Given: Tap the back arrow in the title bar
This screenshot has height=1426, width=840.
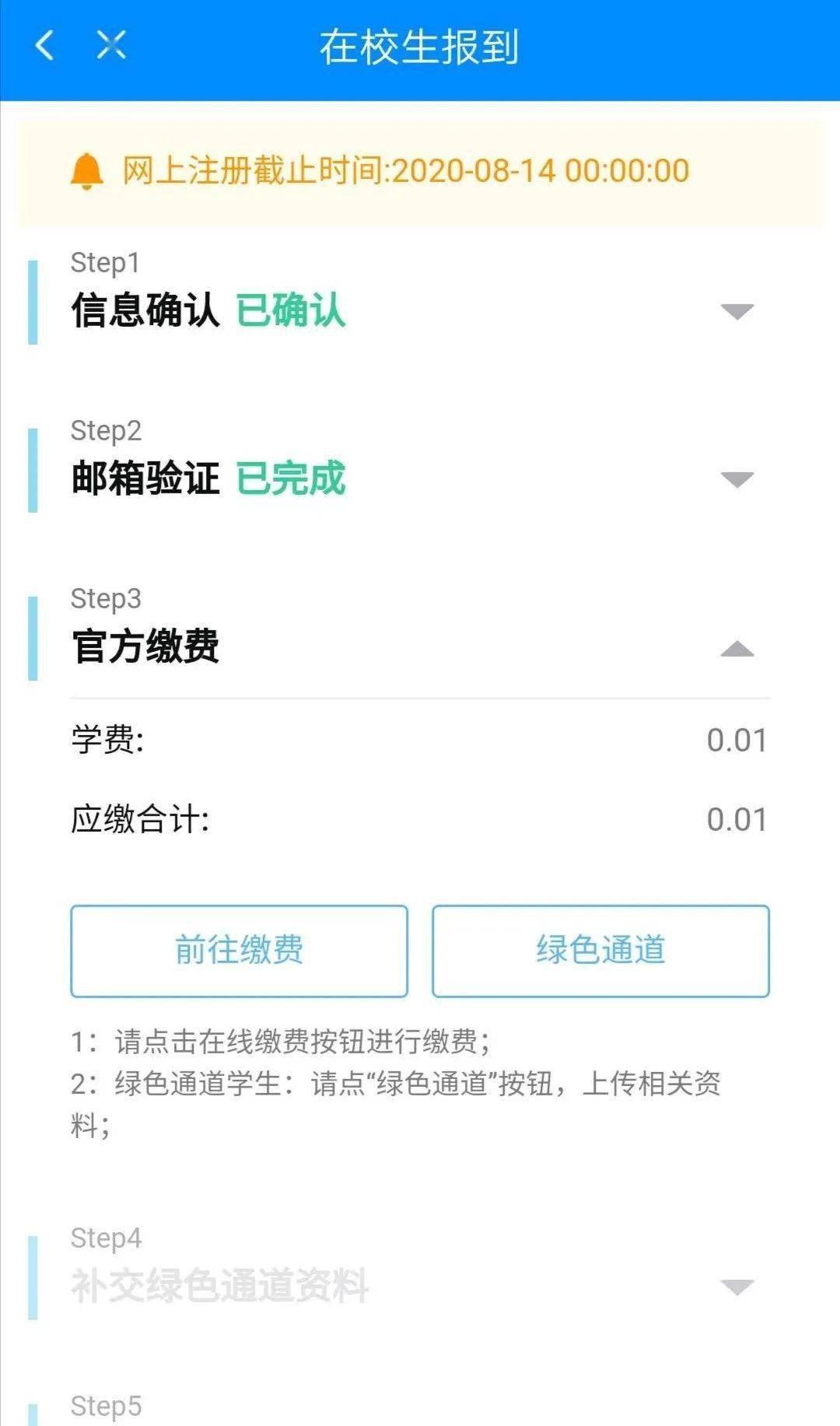Looking at the screenshot, I should [44, 44].
